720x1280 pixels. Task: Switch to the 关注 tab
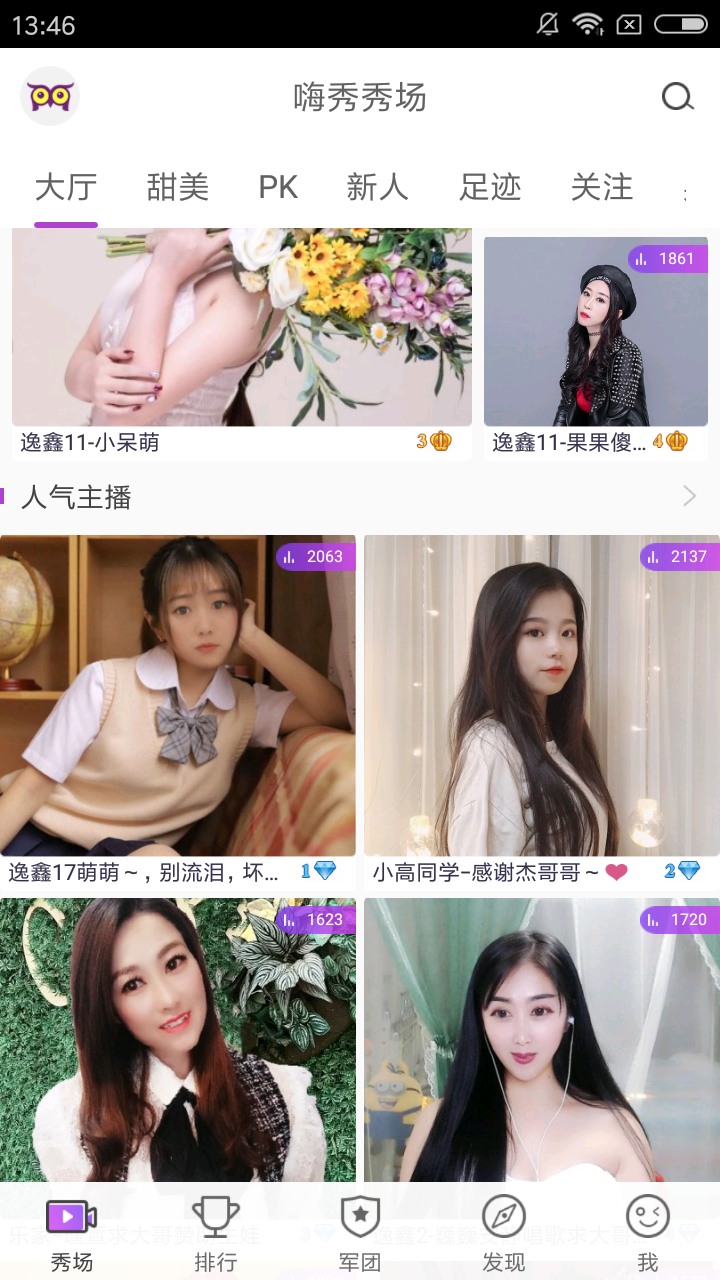602,187
